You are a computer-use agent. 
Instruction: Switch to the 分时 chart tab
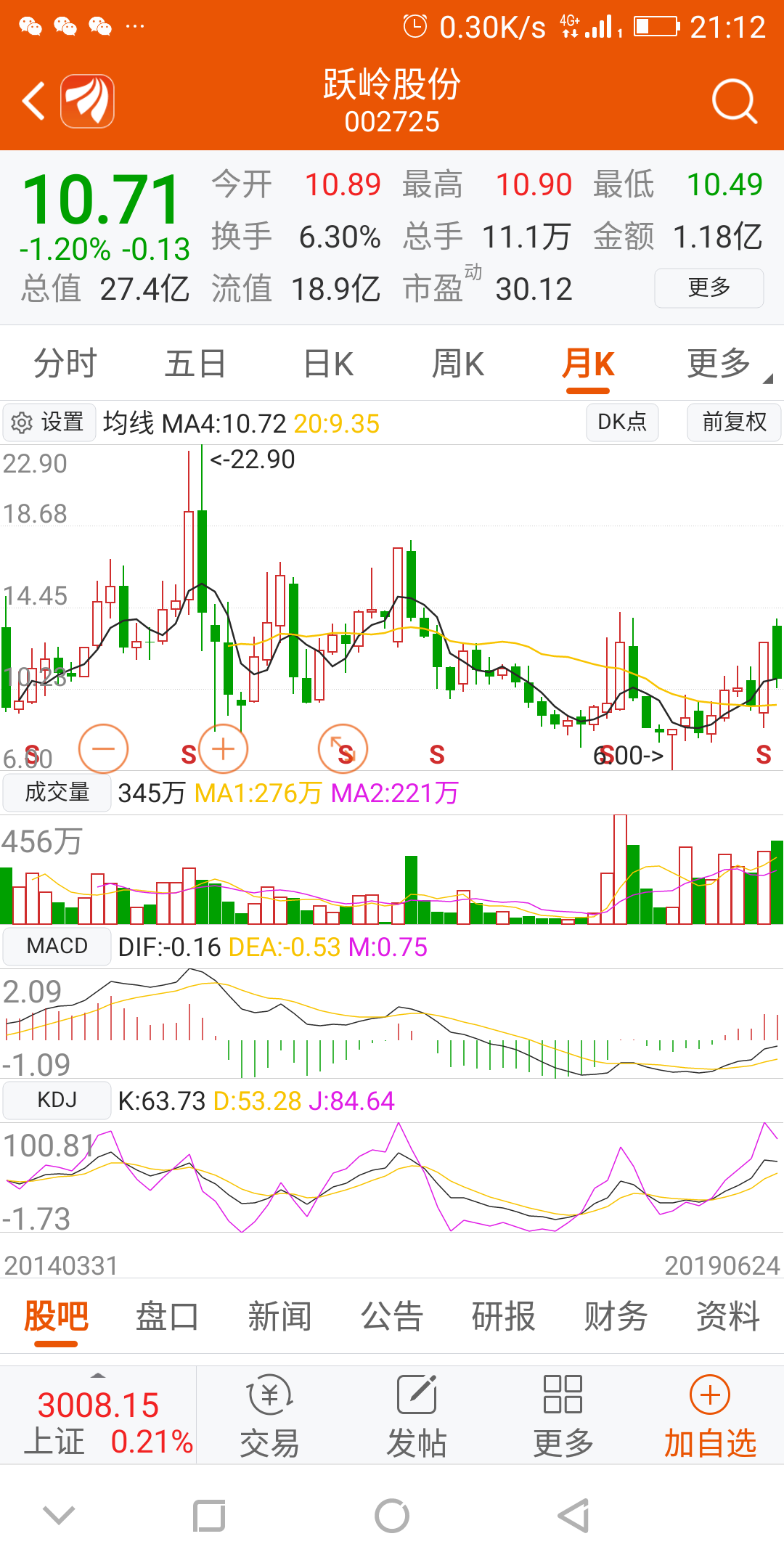pyautogui.click(x=65, y=364)
